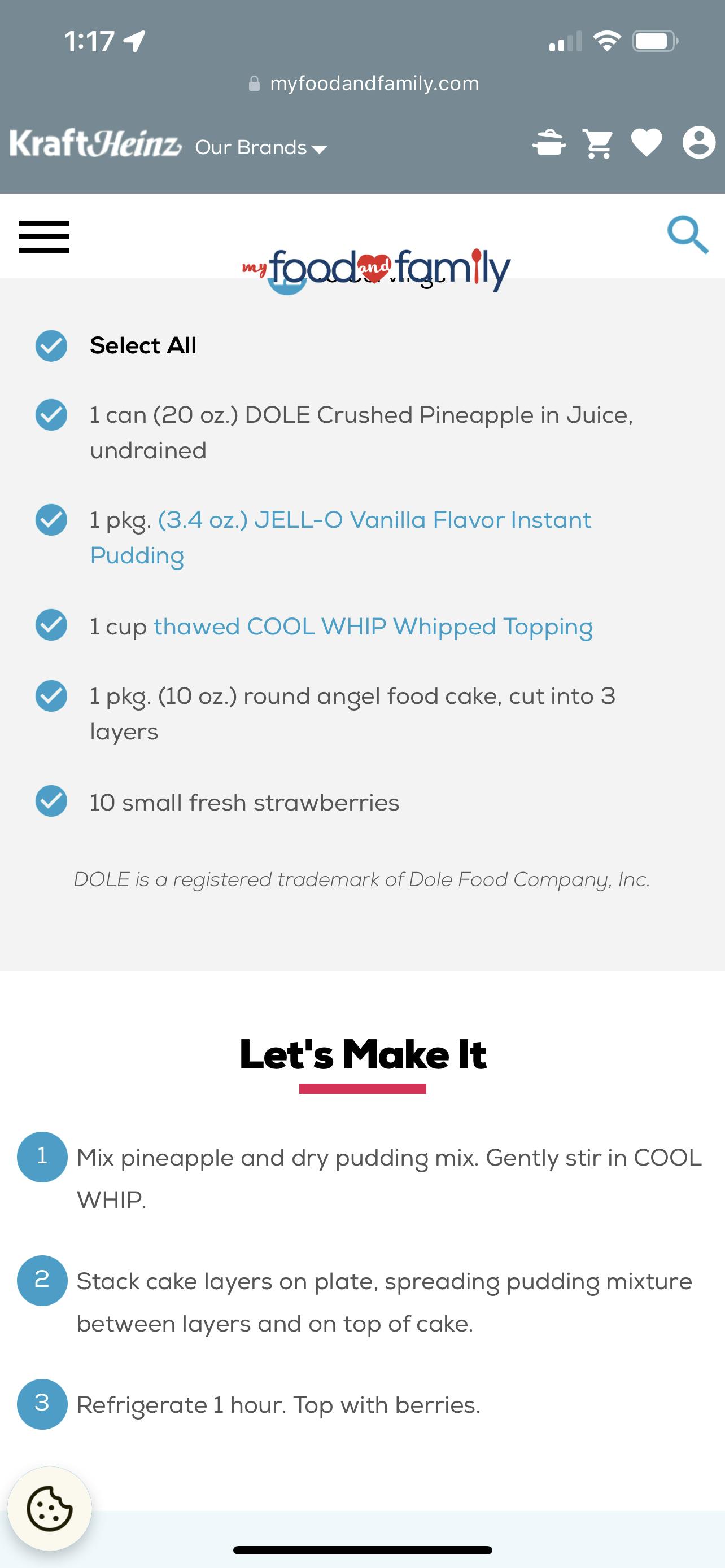Viewport: 725px width, 1568px height.
Task: Open the search magnifier
Action: click(688, 234)
